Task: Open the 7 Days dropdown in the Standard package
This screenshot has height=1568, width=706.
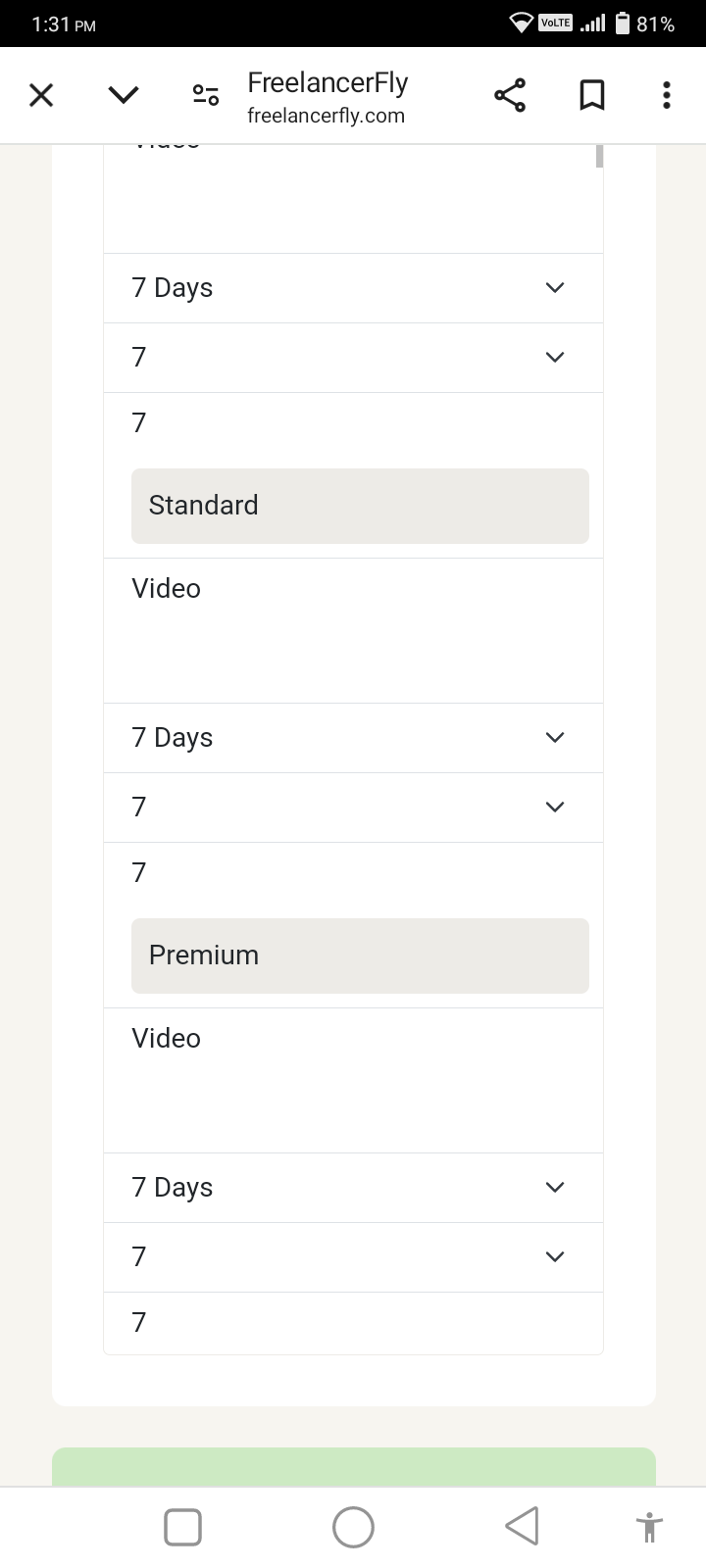Action: tap(353, 738)
